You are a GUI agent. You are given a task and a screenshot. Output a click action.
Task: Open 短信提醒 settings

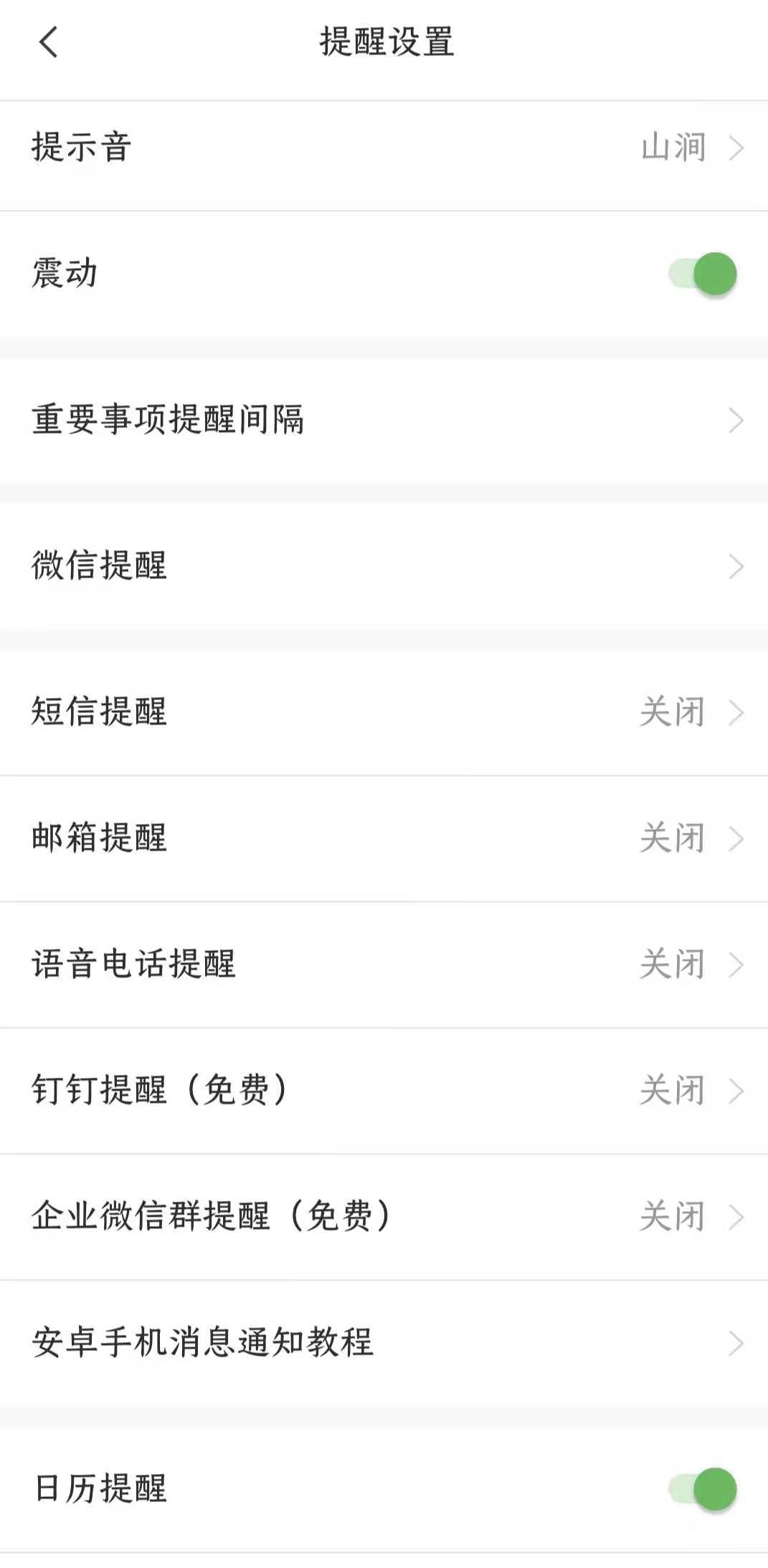384,712
